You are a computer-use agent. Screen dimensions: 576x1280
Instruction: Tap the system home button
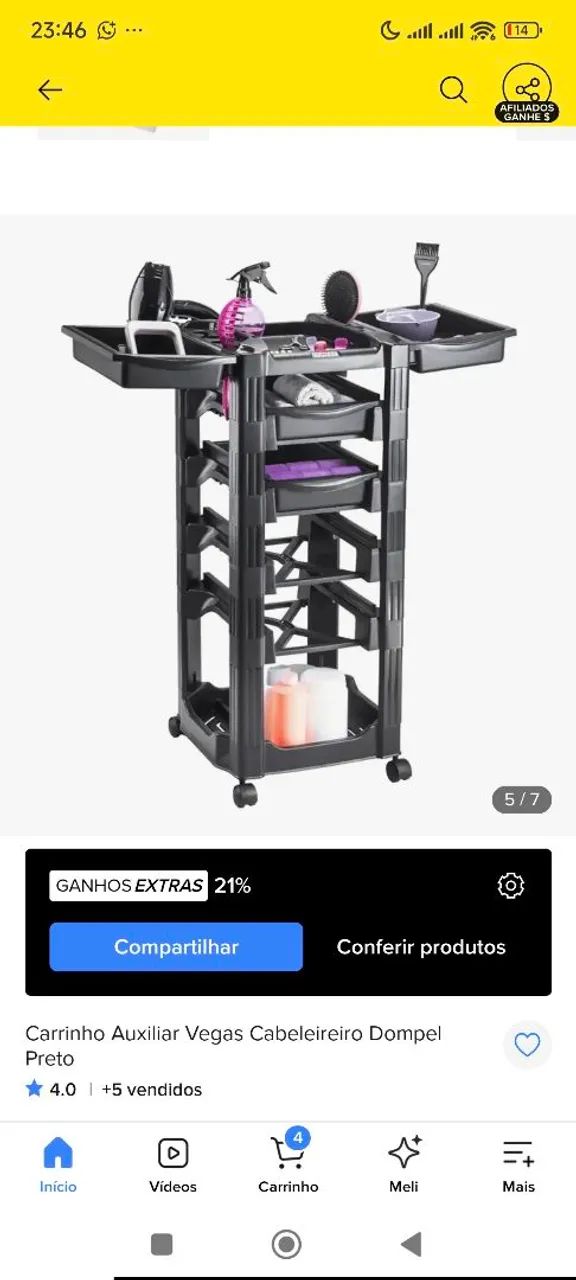[x=287, y=1244]
